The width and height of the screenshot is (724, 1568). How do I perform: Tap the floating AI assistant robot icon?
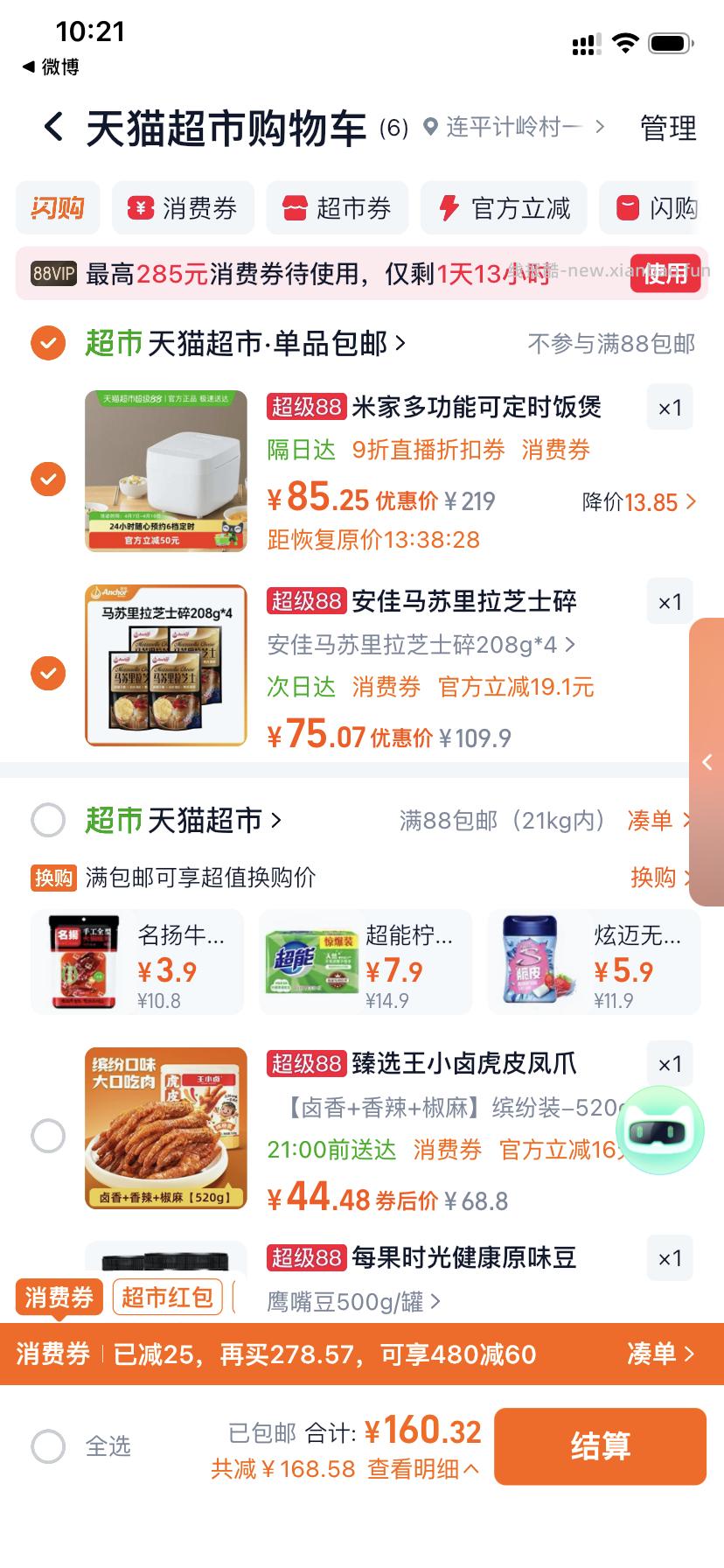pyautogui.click(x=660, y=1130)
